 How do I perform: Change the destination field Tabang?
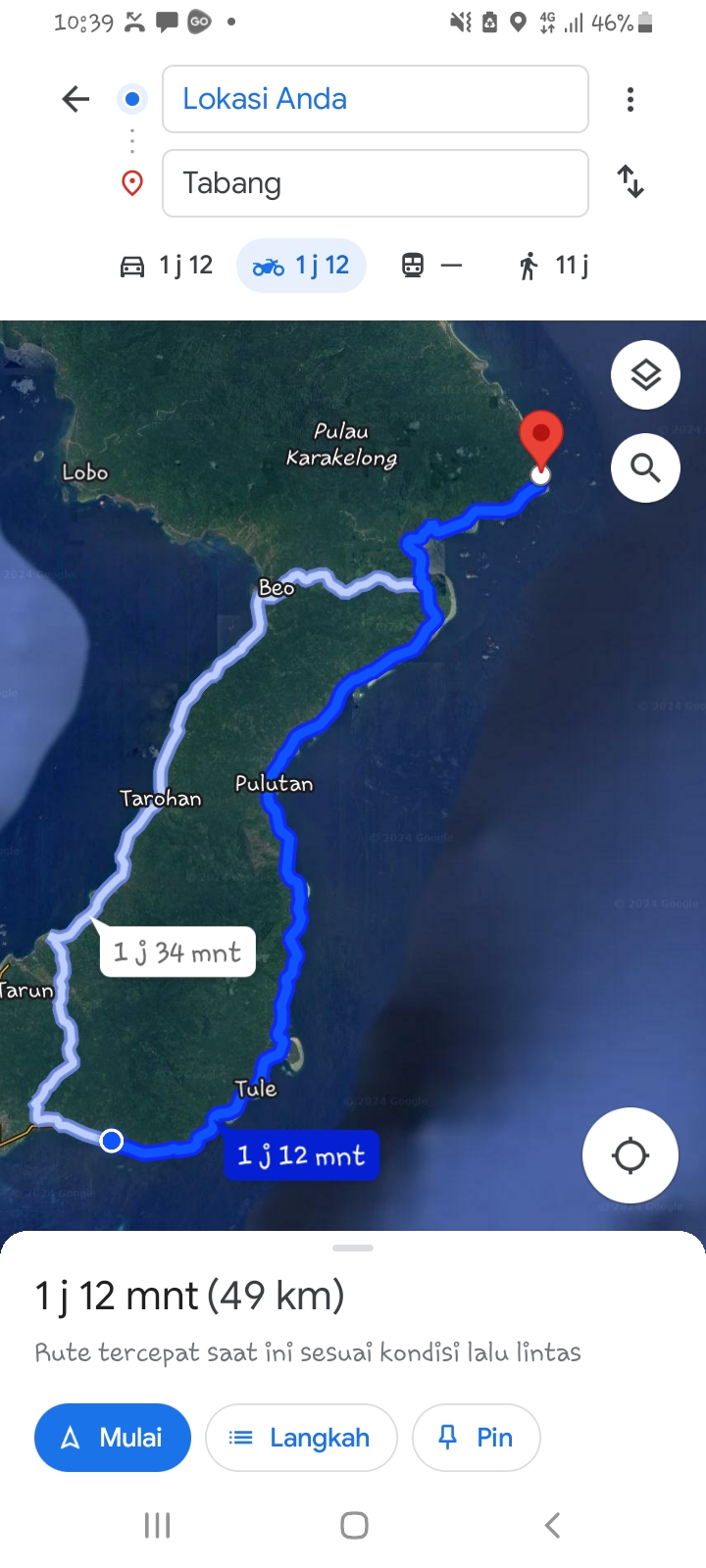click(x=375, y=183)
